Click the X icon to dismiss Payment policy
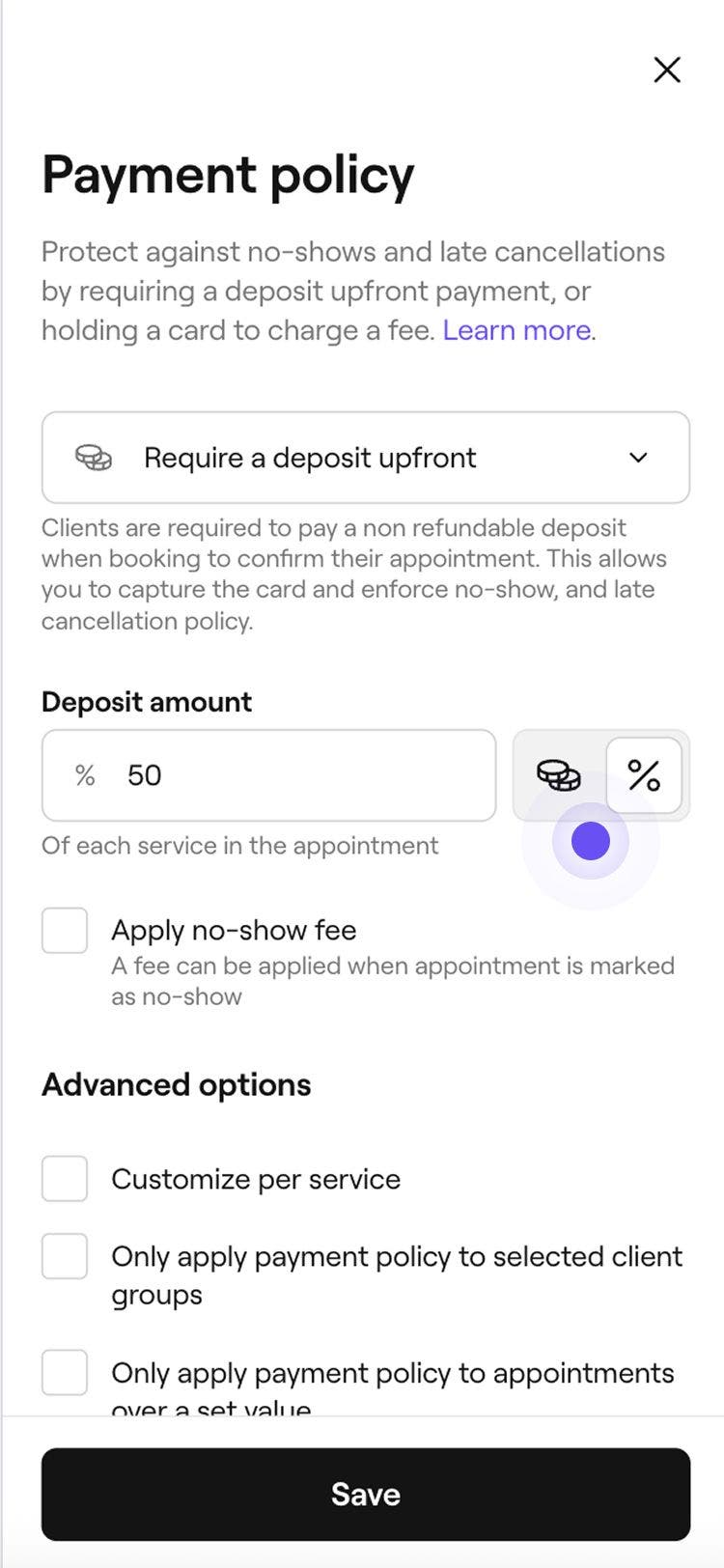Screen dimensions: 724x1568 666,70
